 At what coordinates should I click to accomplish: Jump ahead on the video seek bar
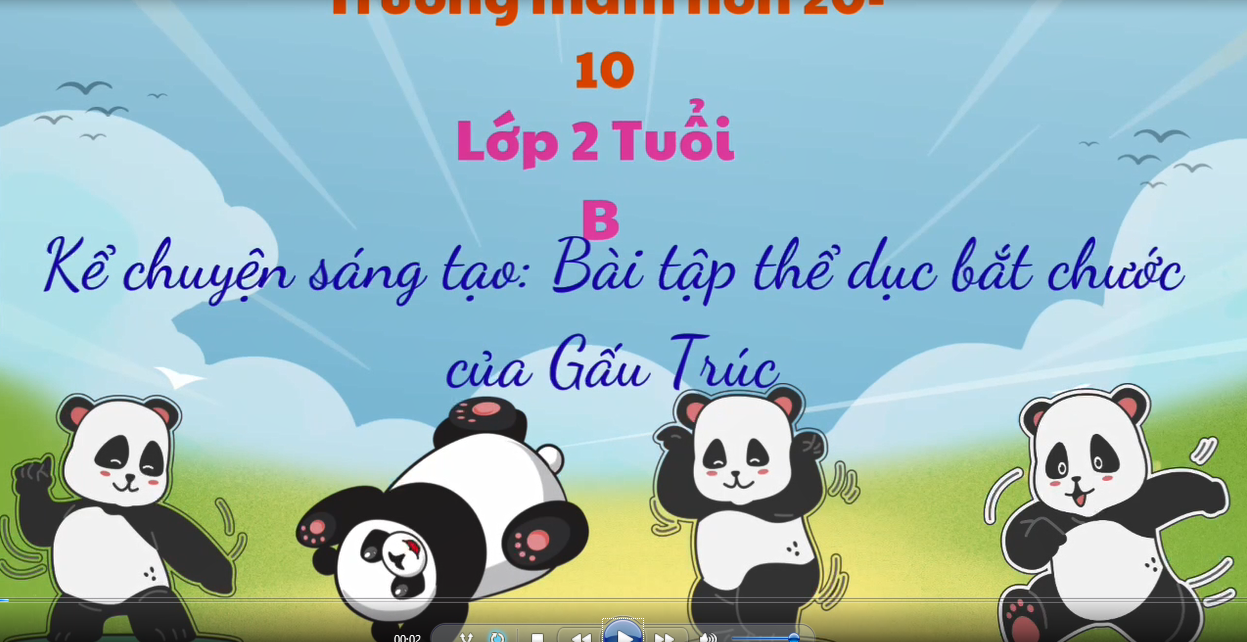(x=700, y=600)
